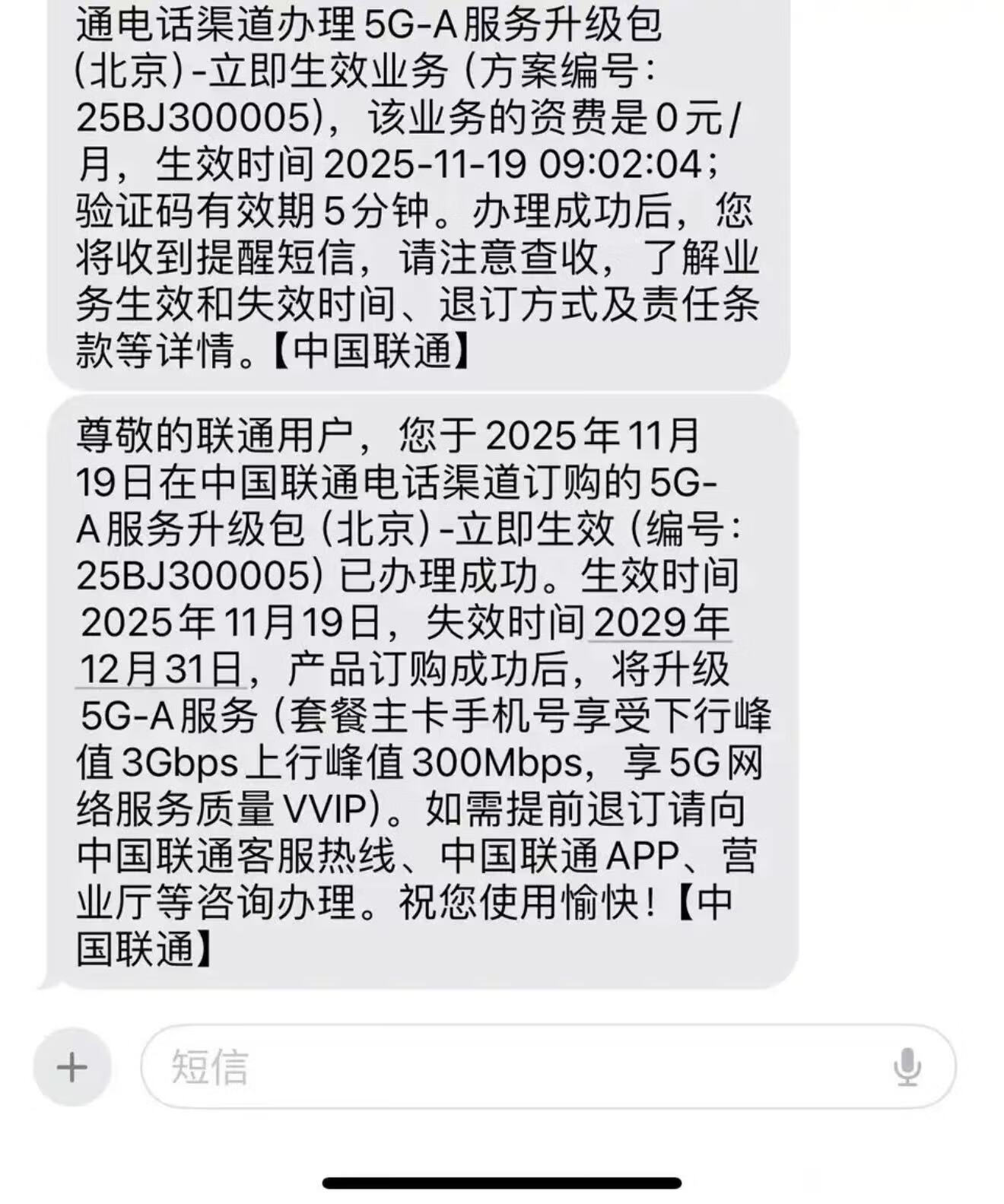Tap the plus attachment button
The height and width of the screenshot is (1204, 1004).
pos(72,1067)
